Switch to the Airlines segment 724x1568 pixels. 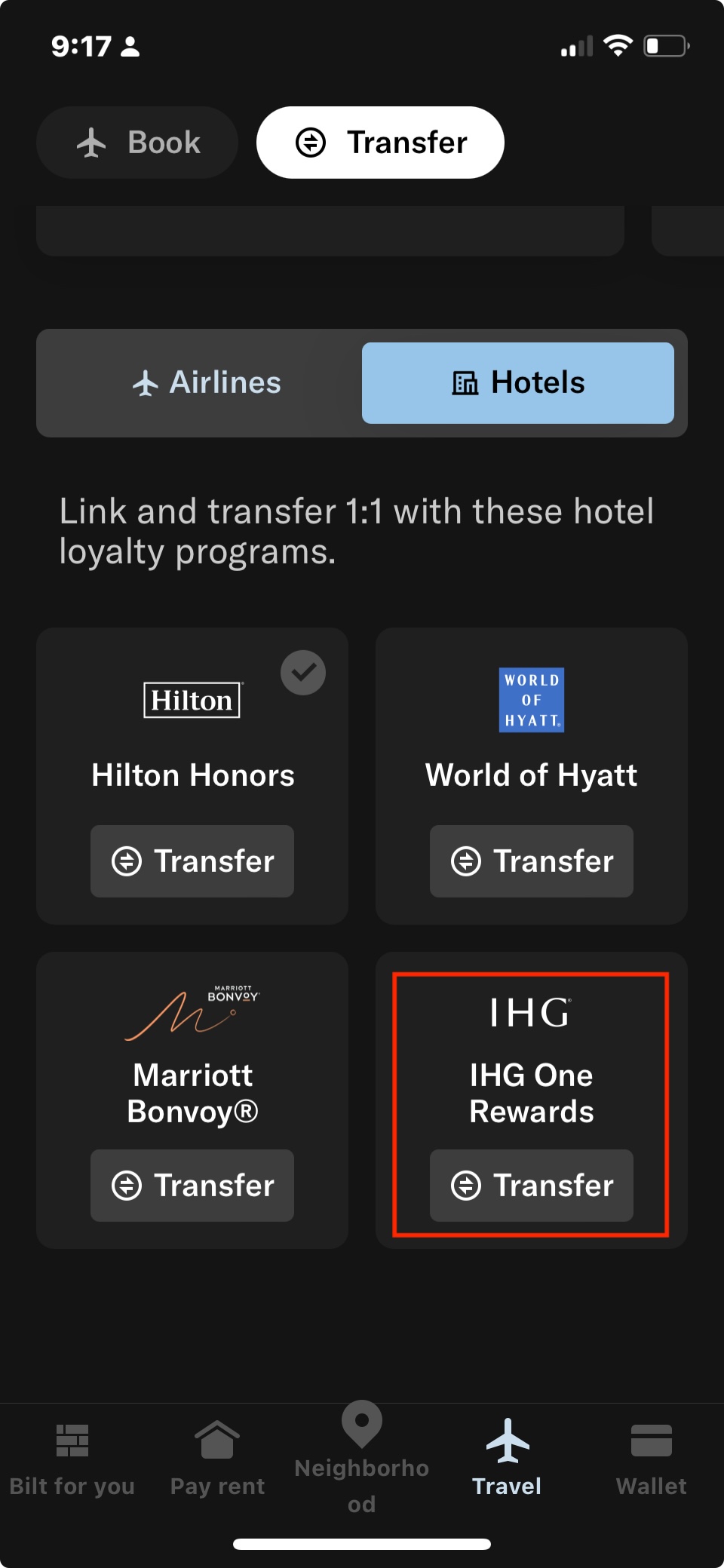pyautogui.click(x=206, y=383)
